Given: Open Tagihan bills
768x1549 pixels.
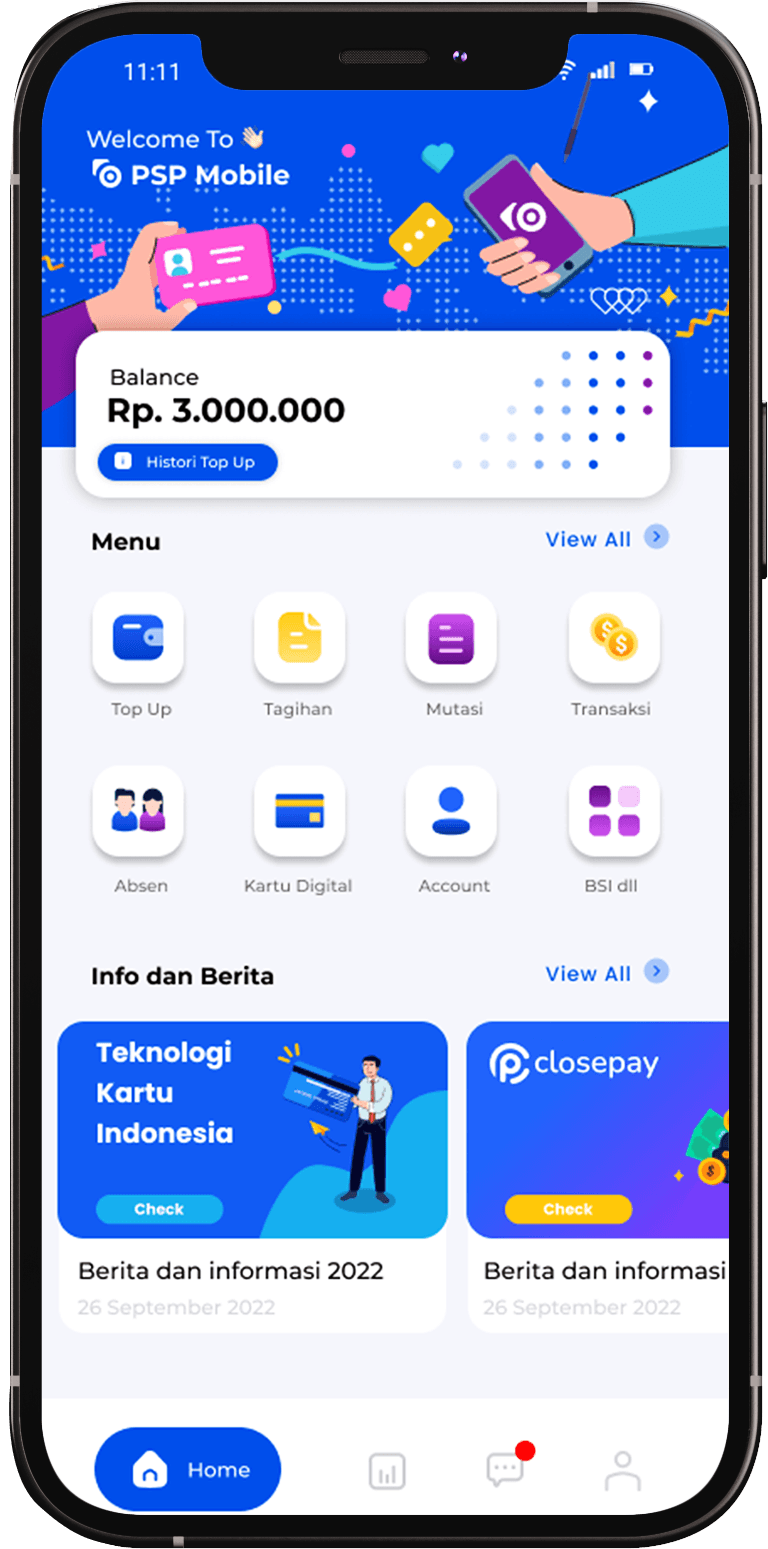Looking at the screenshot, I should click(299, 638).
